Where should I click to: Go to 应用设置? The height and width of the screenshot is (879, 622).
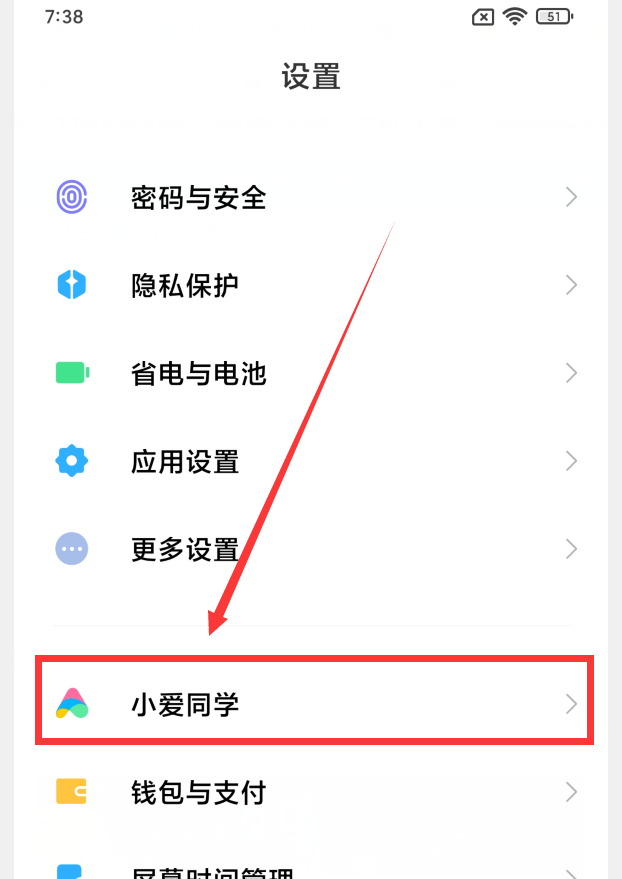coord(185,461)
